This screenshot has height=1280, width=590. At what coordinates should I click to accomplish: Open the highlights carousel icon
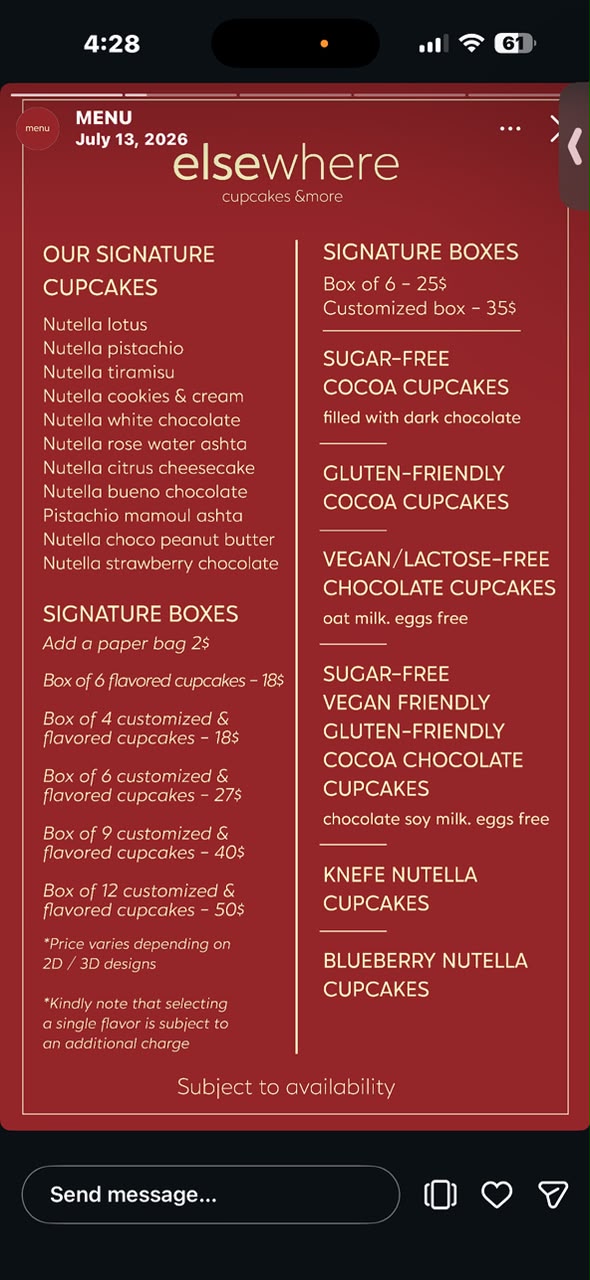click(440, 1194)
